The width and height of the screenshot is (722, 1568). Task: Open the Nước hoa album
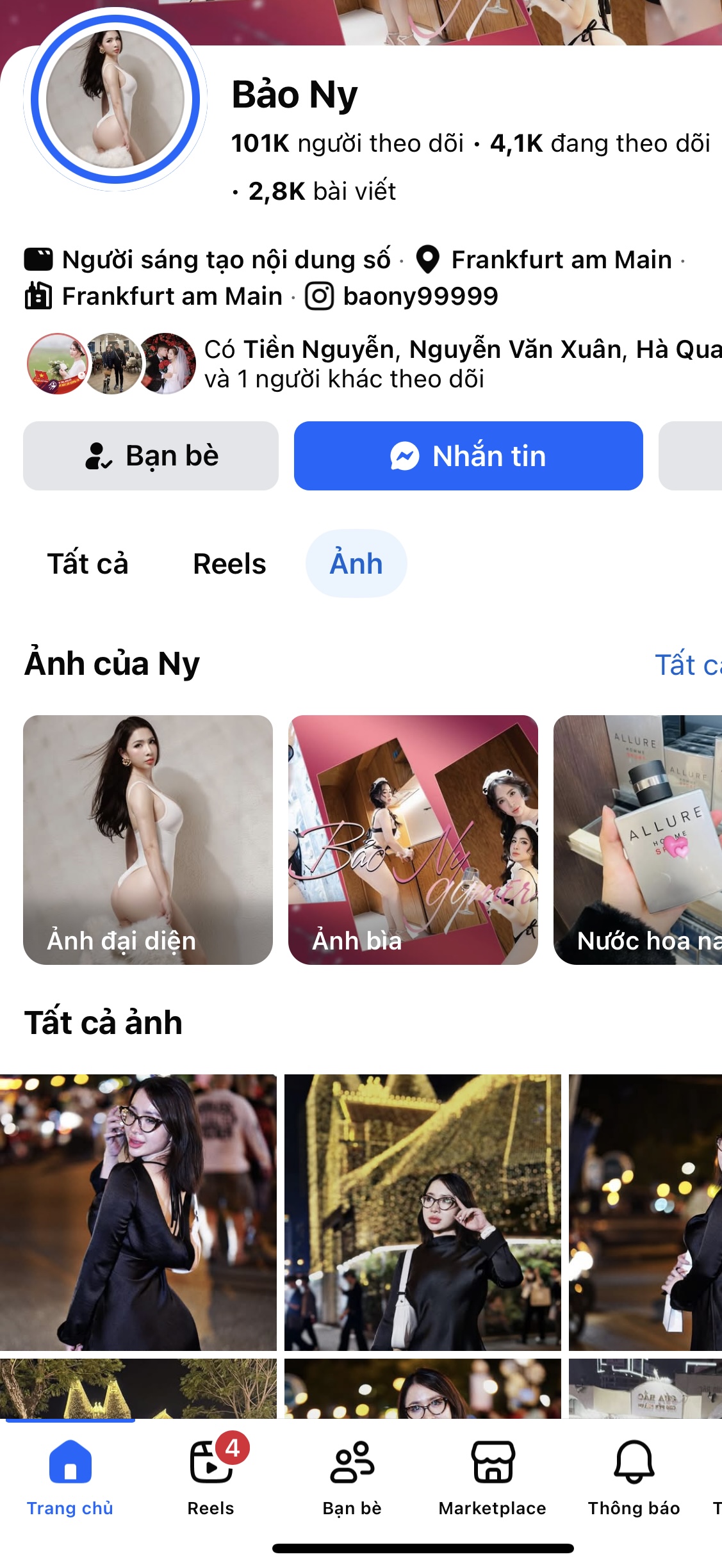pos(638,840)
